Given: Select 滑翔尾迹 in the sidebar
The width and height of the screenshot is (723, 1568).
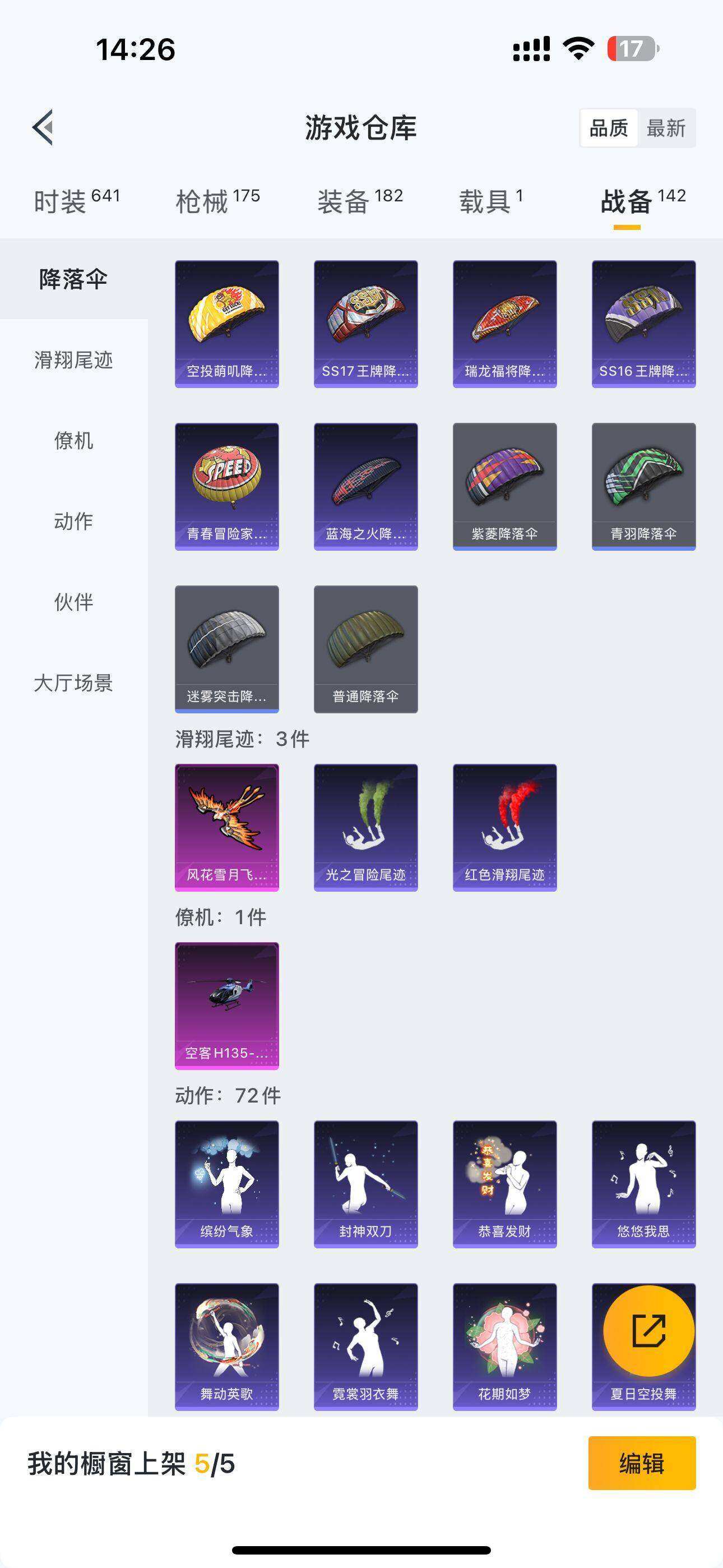Looking at the screenshot, I should pyautogui.click(x=73, y=359).
